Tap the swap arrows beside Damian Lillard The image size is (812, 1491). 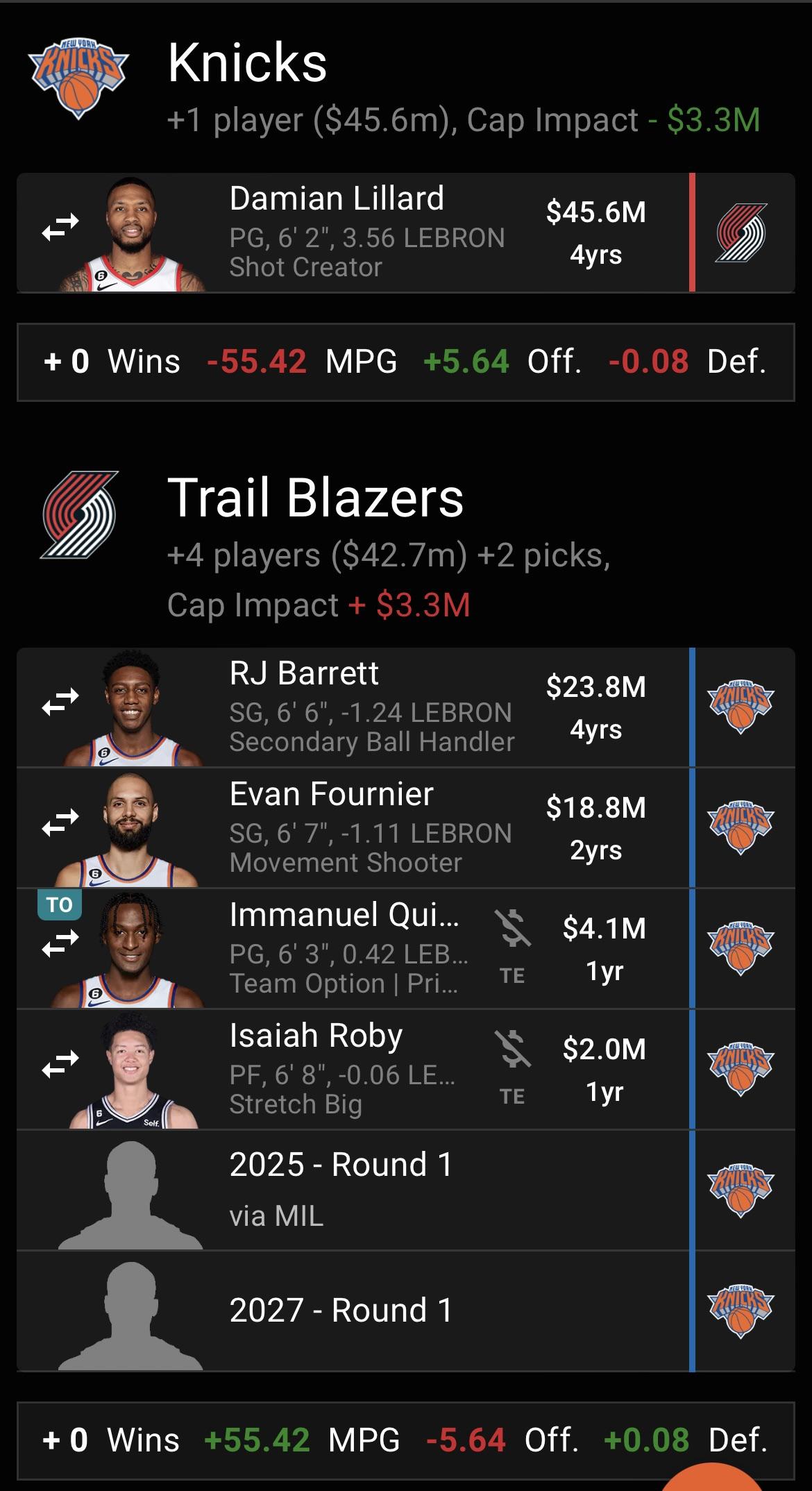coord(60,226)
